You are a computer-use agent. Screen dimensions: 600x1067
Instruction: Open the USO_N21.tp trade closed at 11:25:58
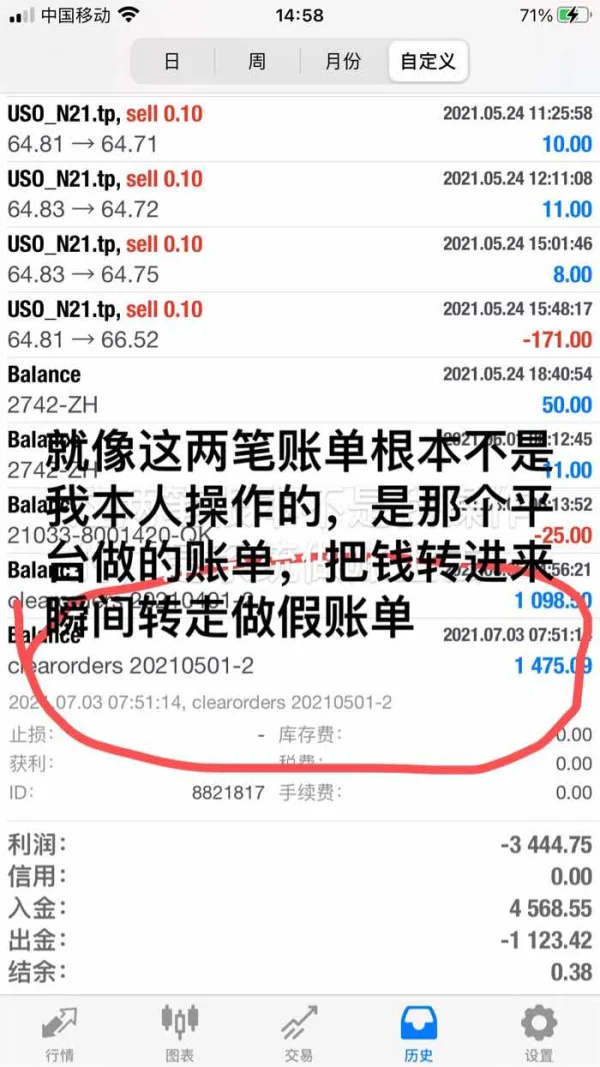coord(300,129)
